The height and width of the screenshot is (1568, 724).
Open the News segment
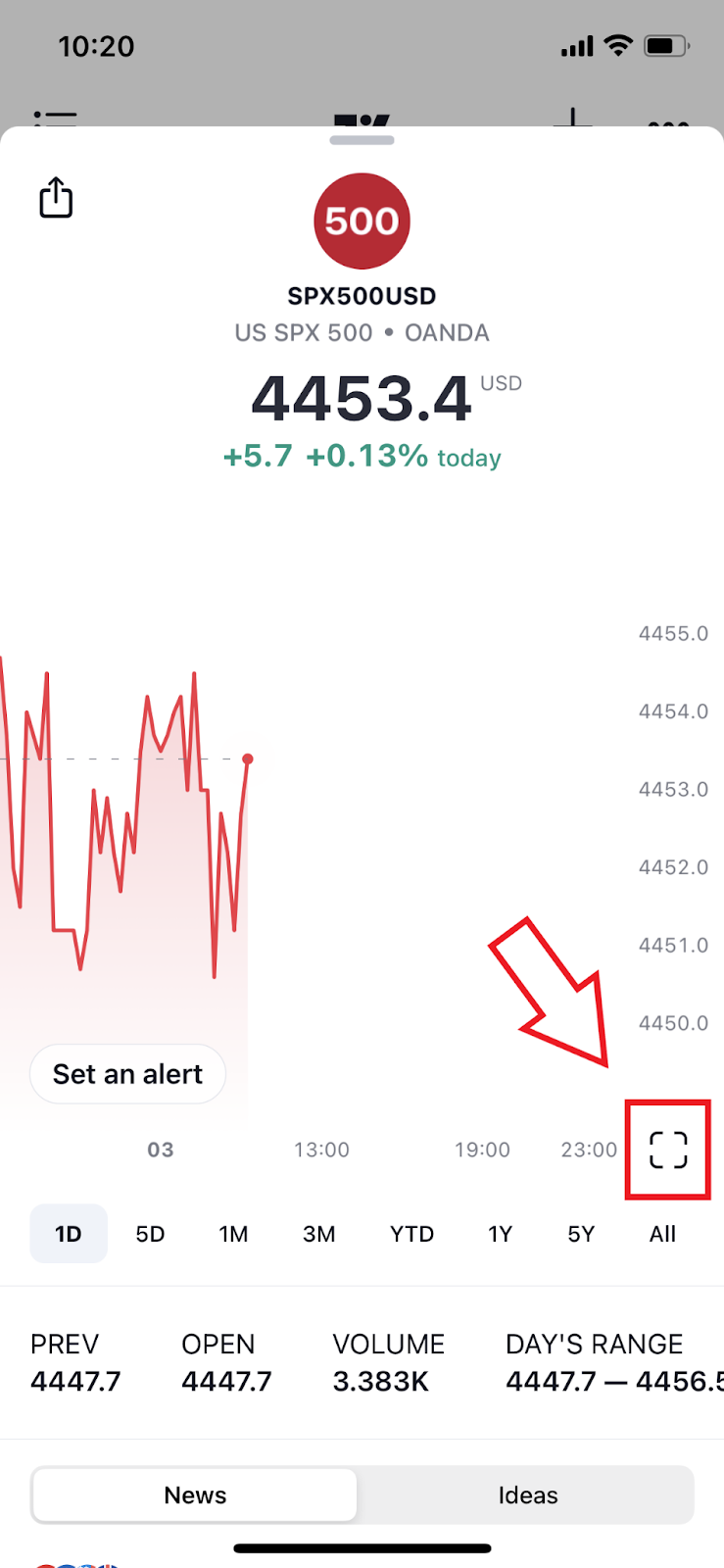195,1495
